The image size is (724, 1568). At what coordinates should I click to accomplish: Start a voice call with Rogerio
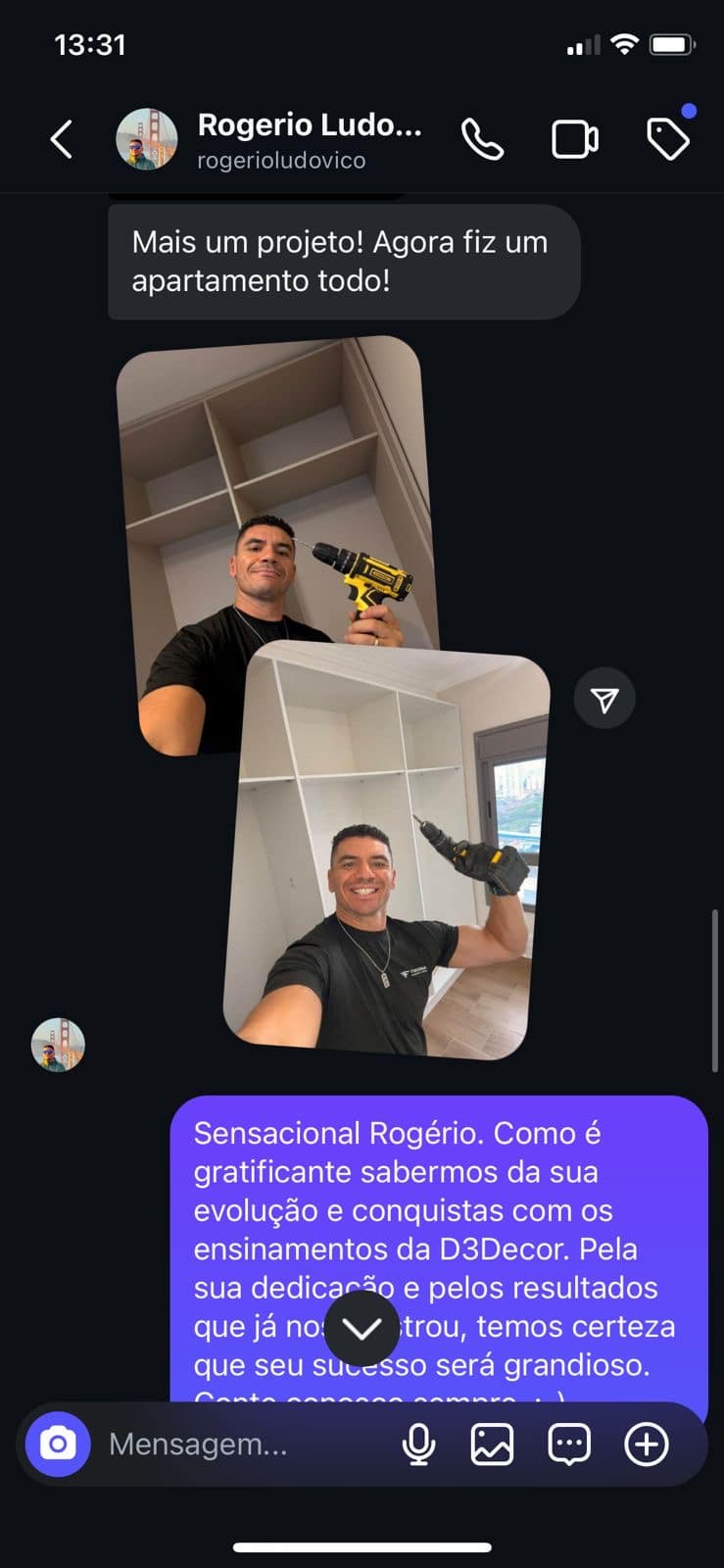(482, 139)
